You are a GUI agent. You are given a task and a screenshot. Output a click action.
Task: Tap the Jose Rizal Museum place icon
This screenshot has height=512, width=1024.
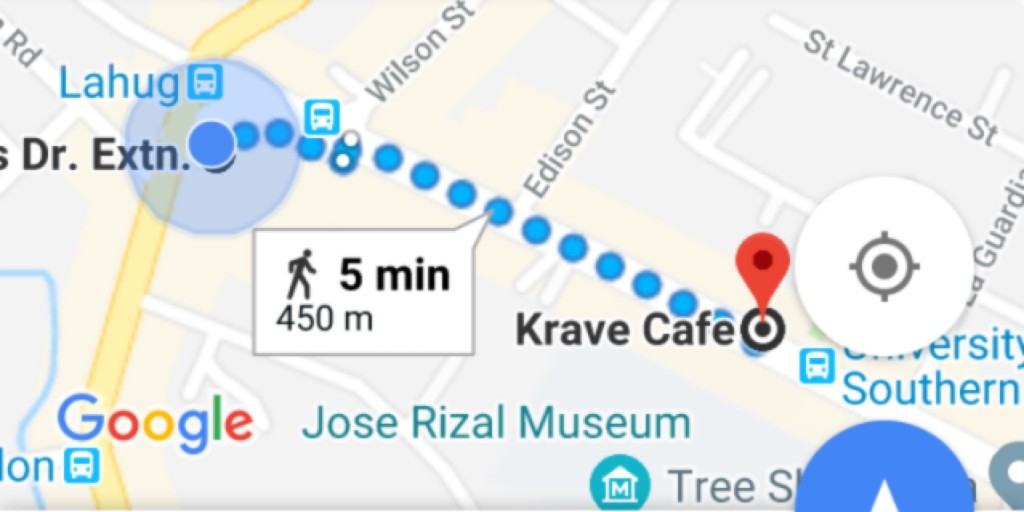[x=619, y=486]
